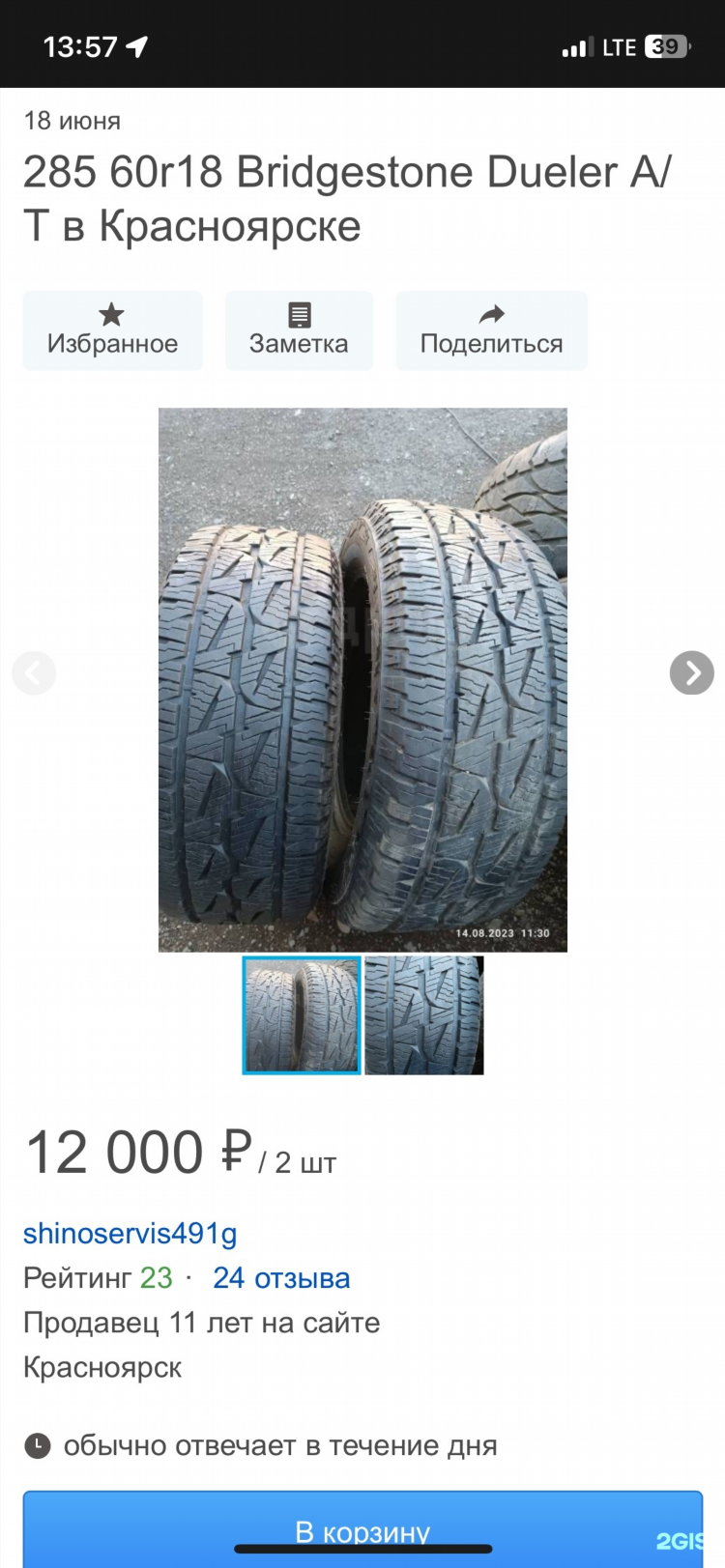Share listing via Поделиться
Screen dimensions: 725x1568
point(491,330)
